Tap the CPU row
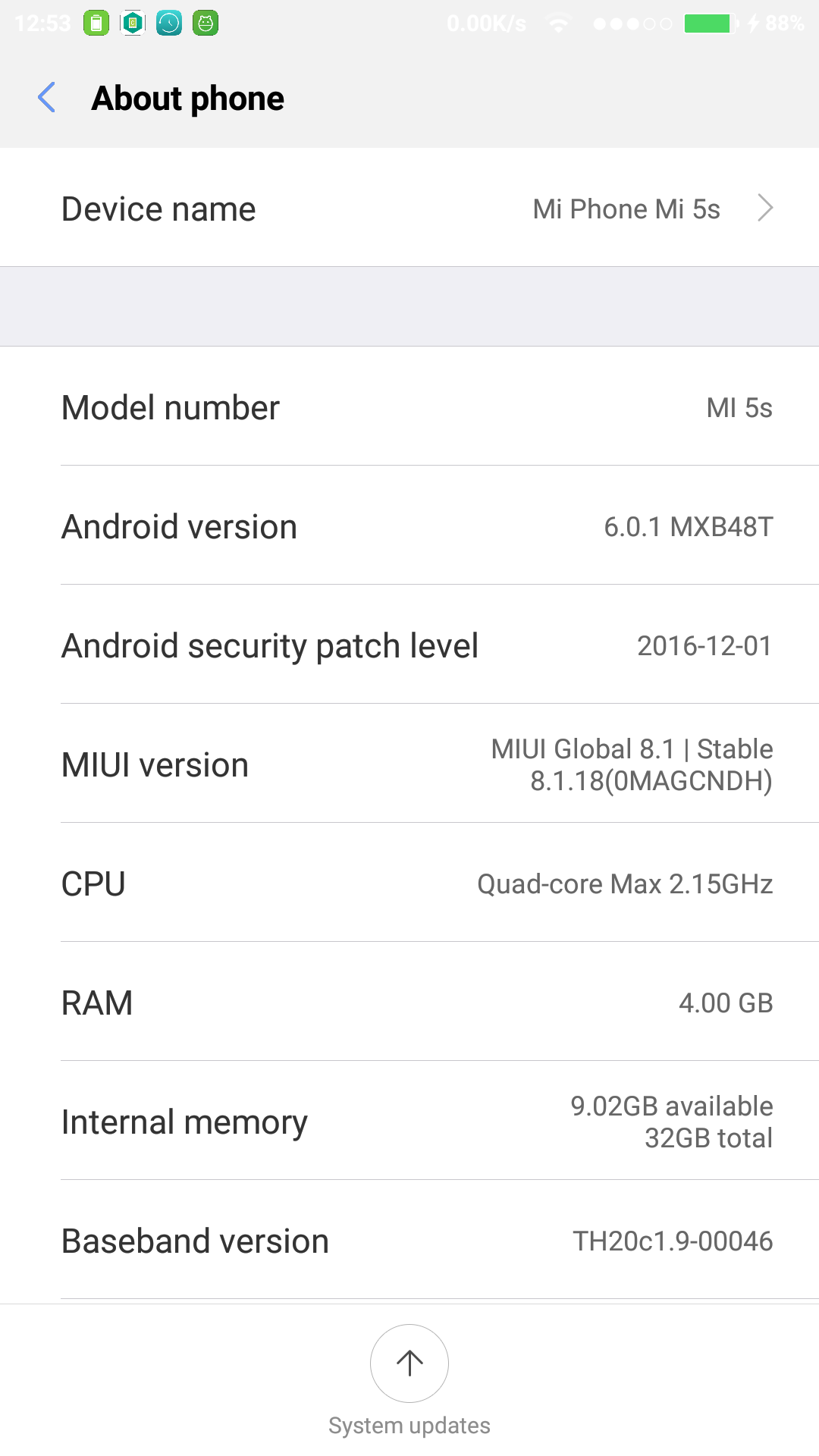This screenshot has width=819, height=1456. [x=409, y=883]
